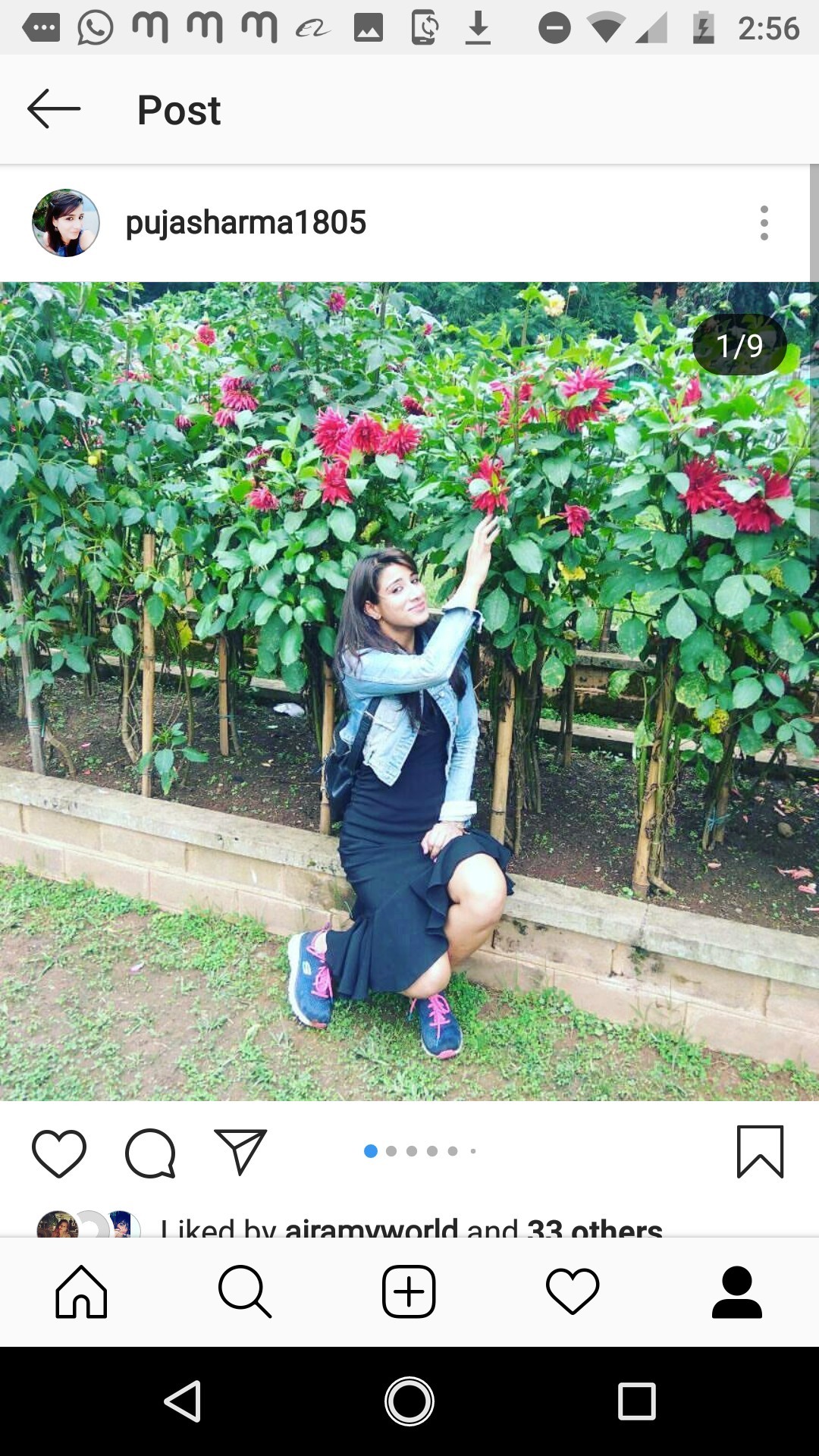Screen dimensions: 819x1456
Task: Share the post via the paper plane icon
Action: pos(240,1152)
